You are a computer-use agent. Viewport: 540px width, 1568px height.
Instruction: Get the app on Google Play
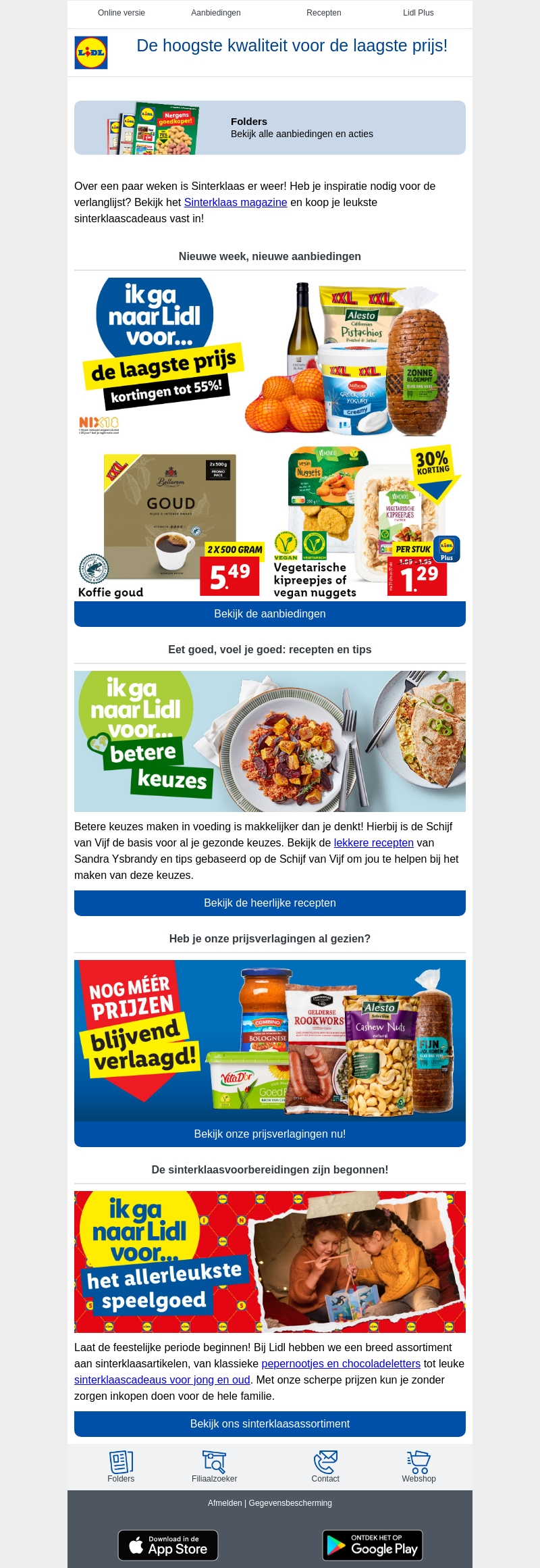click(373, 1545)
